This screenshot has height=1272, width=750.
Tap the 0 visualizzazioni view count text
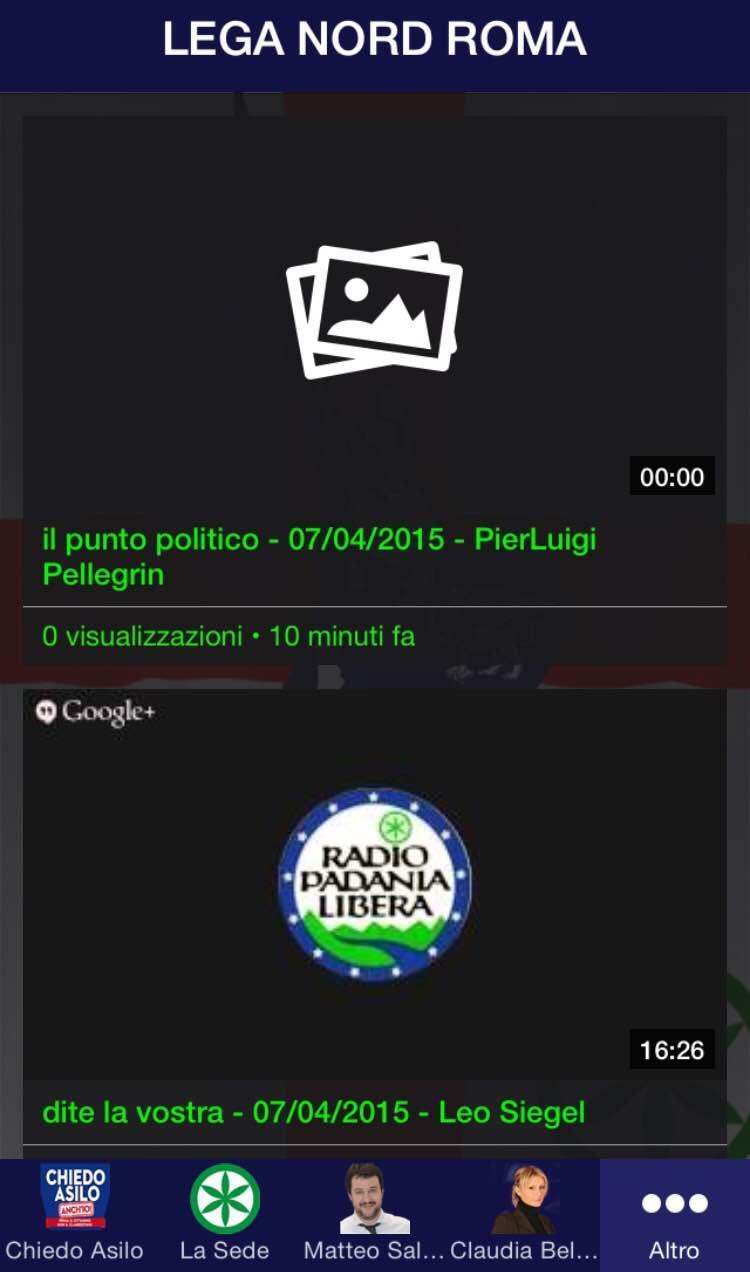point(140,635)
